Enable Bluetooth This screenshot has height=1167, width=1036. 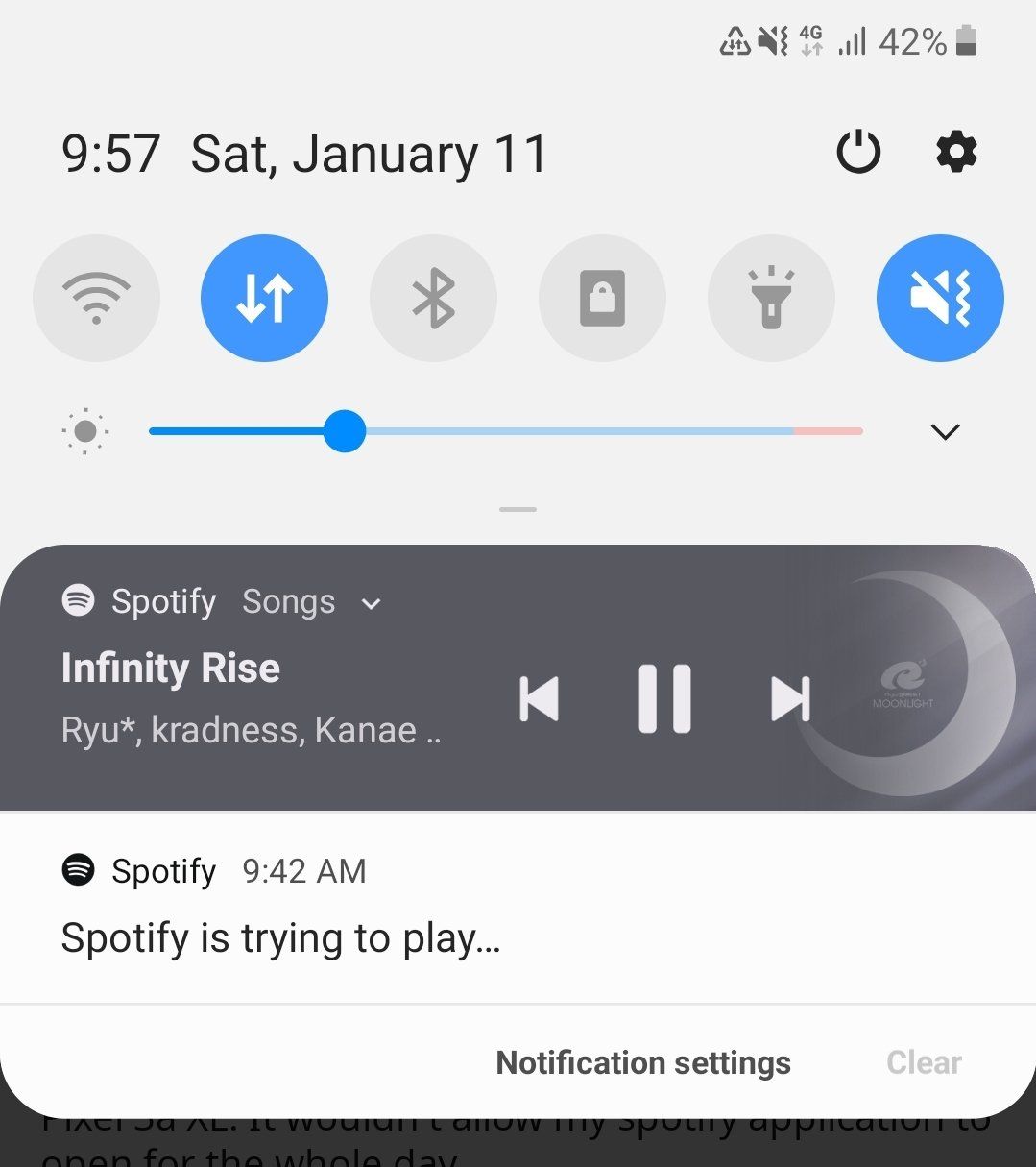pyautogui.click(x=433, y=299)
